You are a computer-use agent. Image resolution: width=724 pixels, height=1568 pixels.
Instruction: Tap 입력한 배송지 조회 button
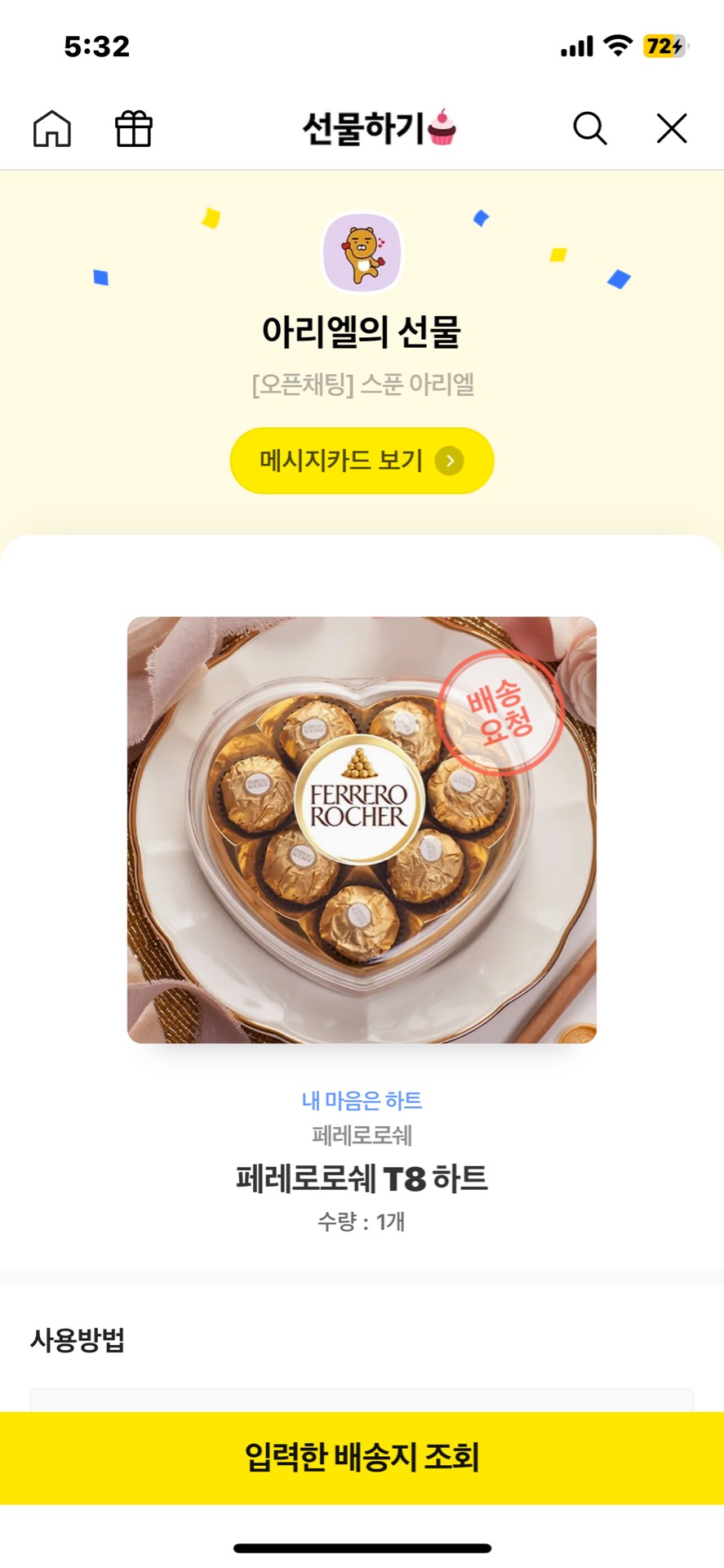pyautogui.click(x=362, y=1458)
